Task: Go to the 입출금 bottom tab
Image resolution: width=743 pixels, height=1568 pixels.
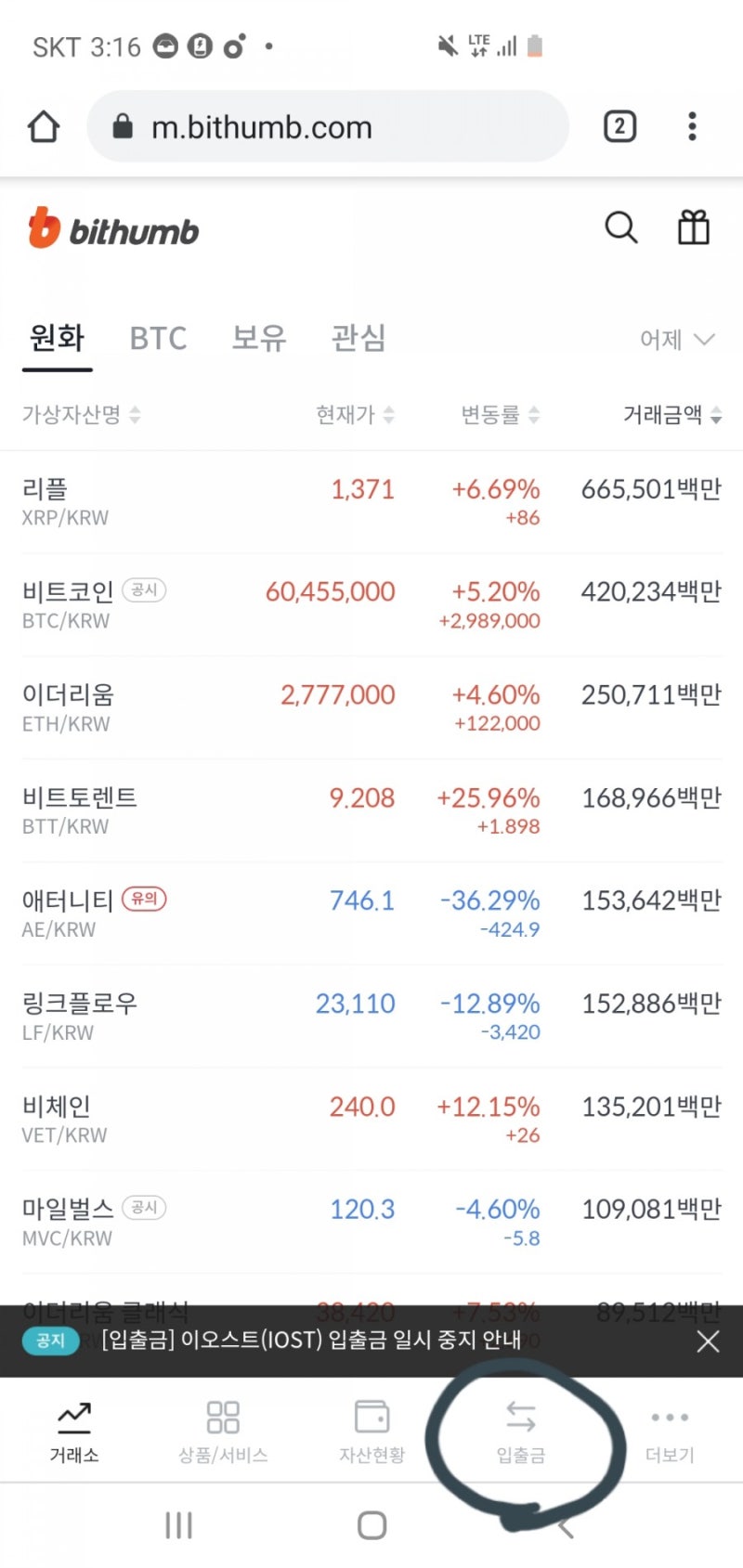Action: (x=521, y=1432)
